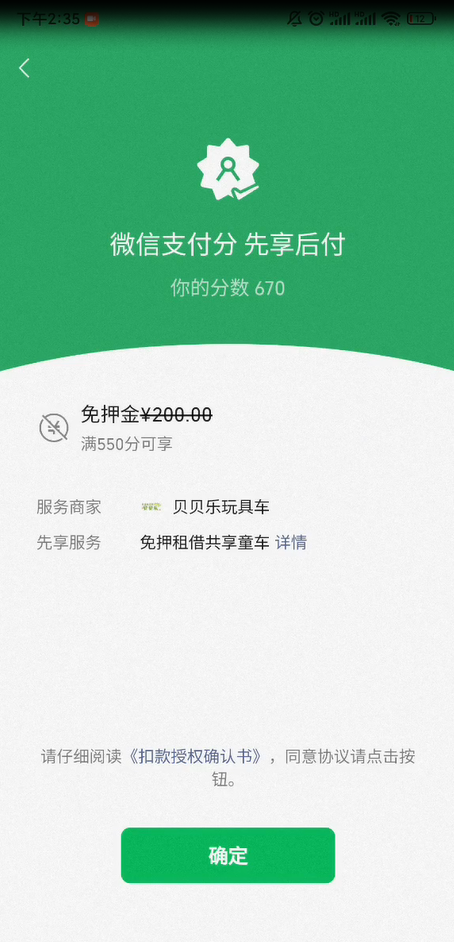Tap the green 确定 button
The width and height of the screenshot is (454, 942).
point(228,855)
